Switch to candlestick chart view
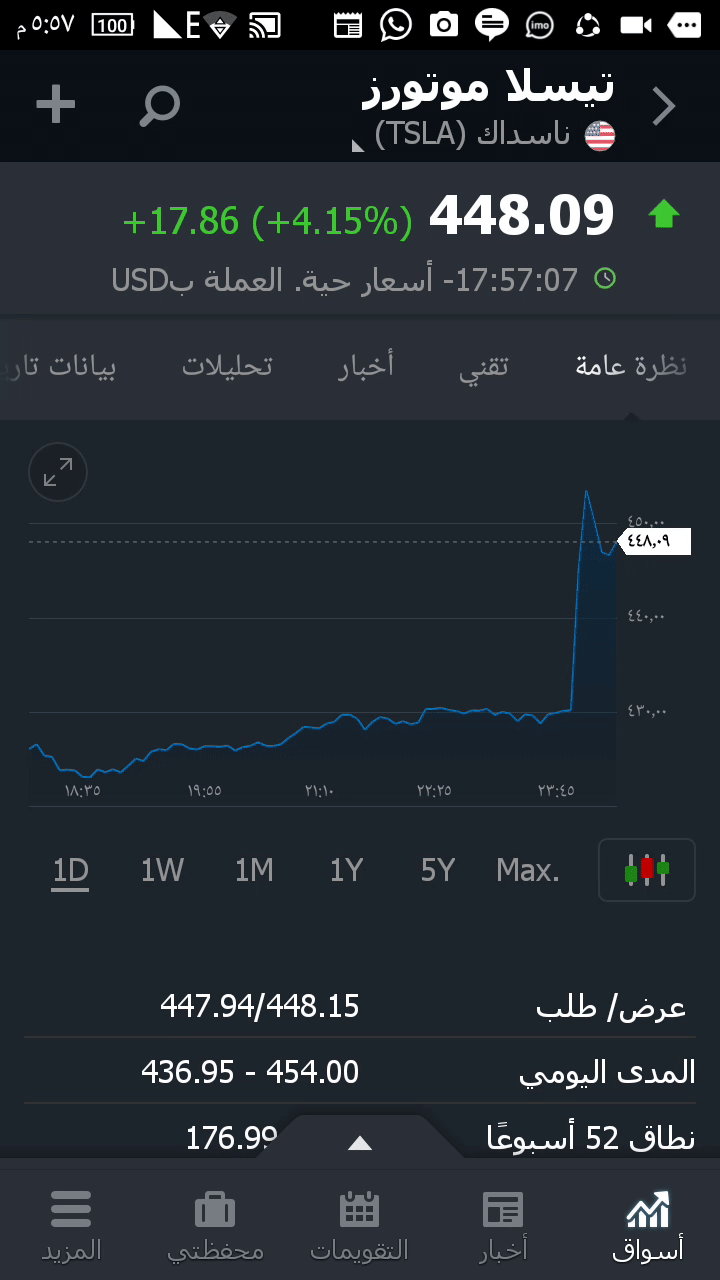 pos(646,870)
